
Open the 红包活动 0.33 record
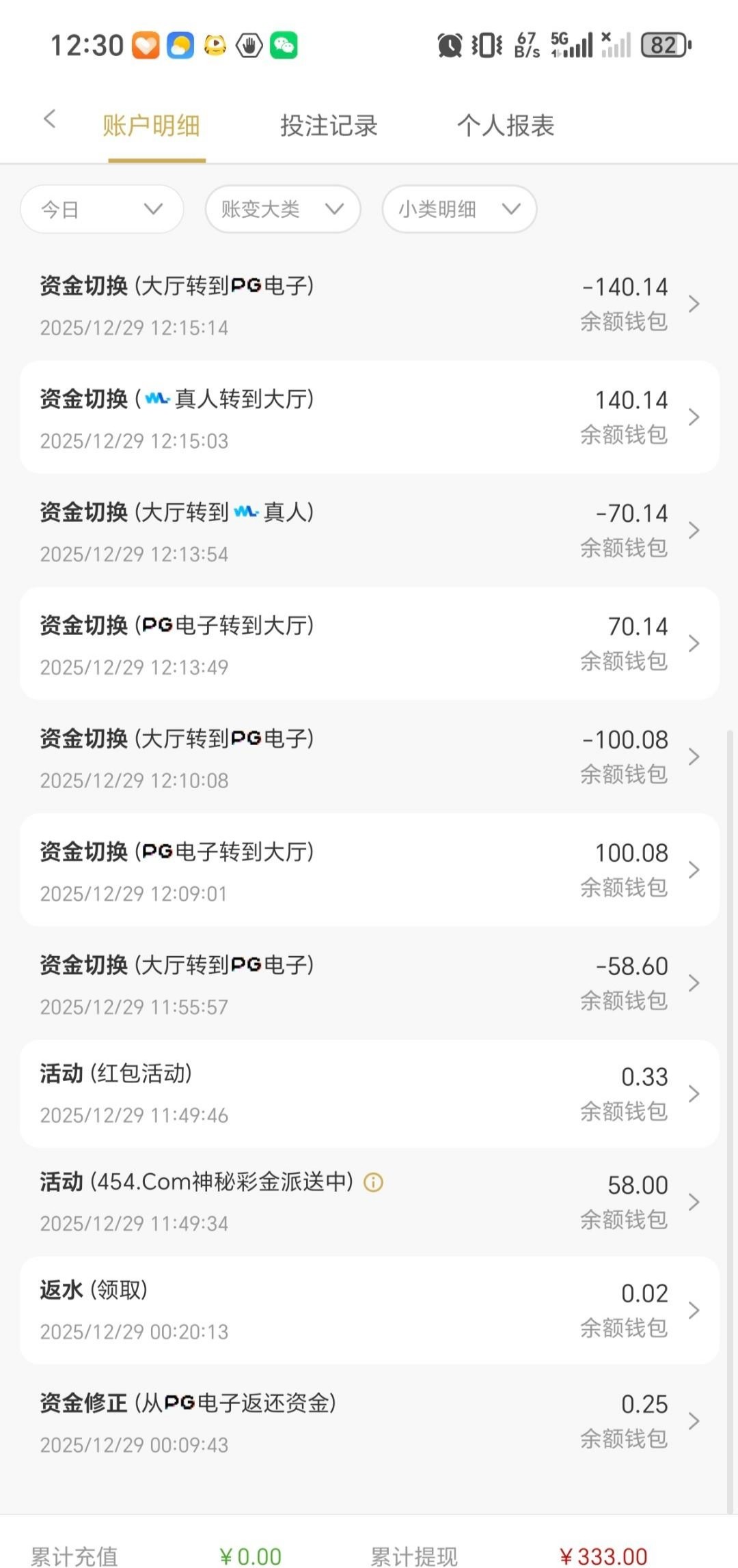pos(369,1093)
